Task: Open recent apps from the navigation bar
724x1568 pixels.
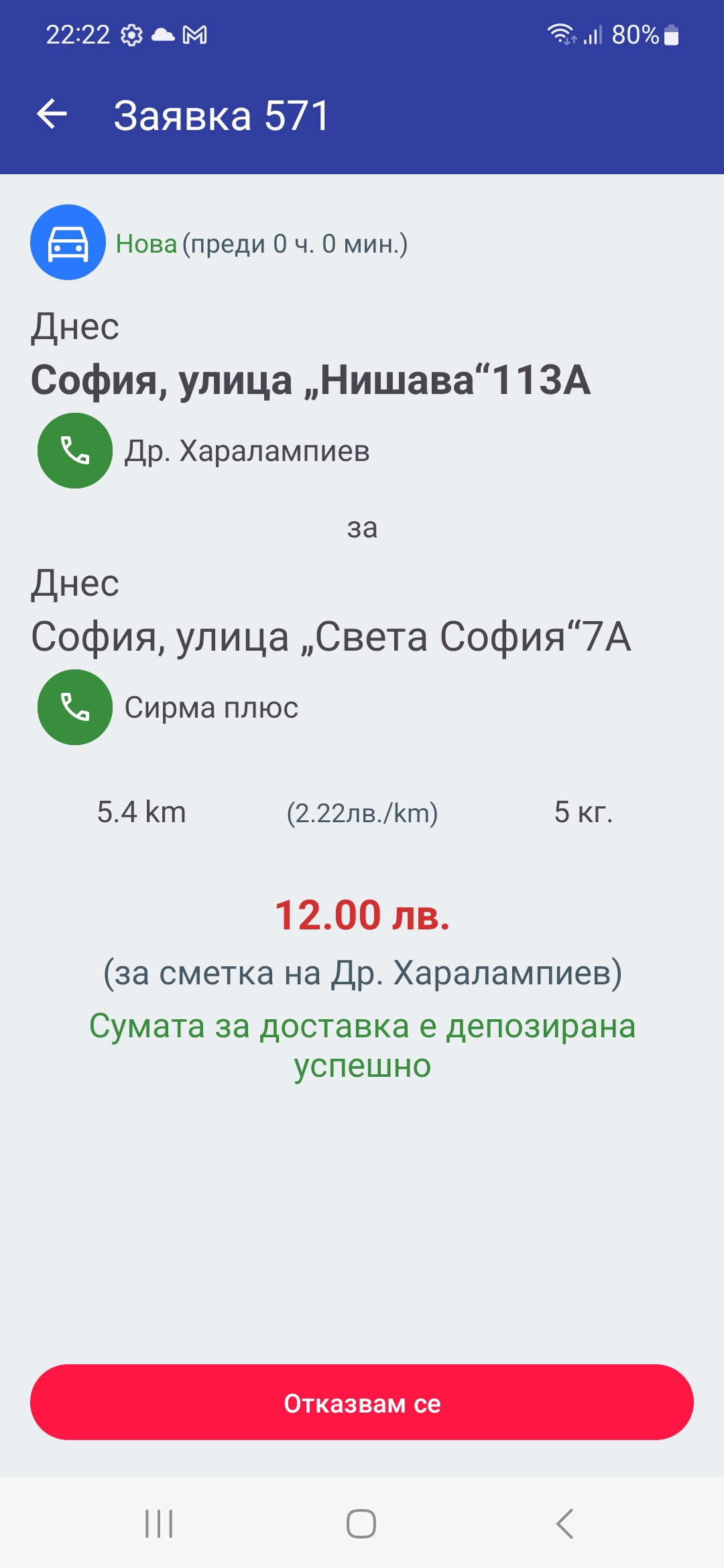Action: point(159,1524)
